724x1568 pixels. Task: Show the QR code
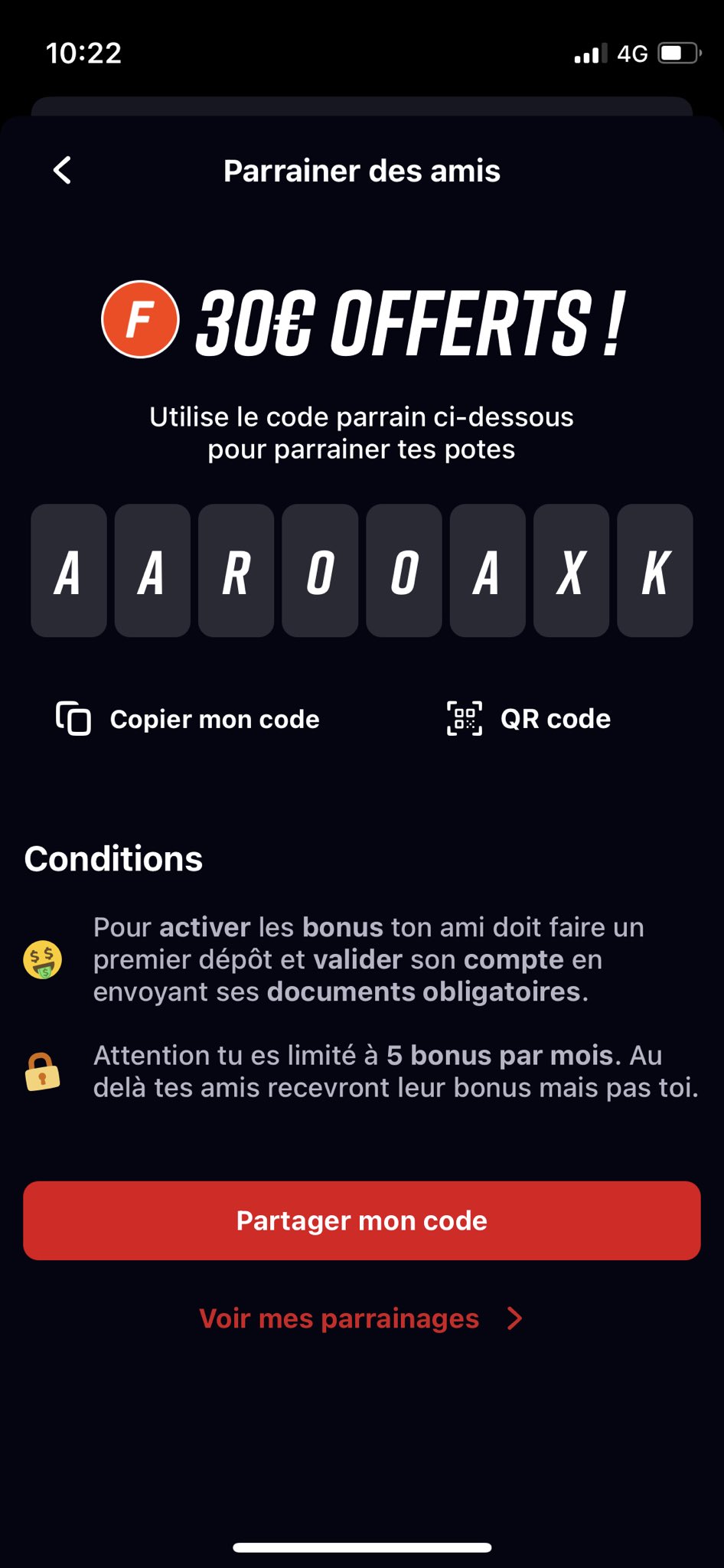(x=529, y=719)
